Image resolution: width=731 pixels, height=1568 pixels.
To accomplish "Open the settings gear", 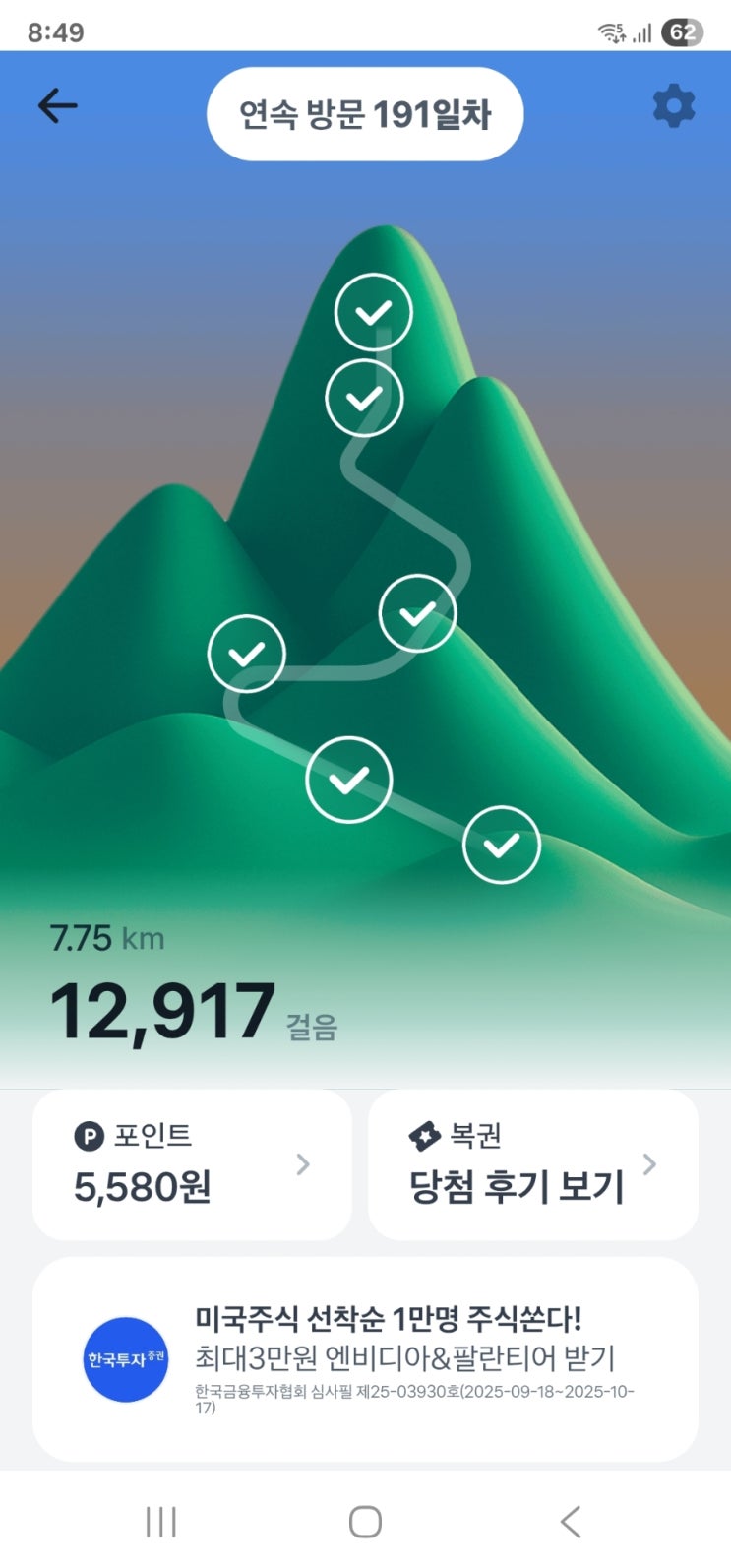I will tap(674, 106).
